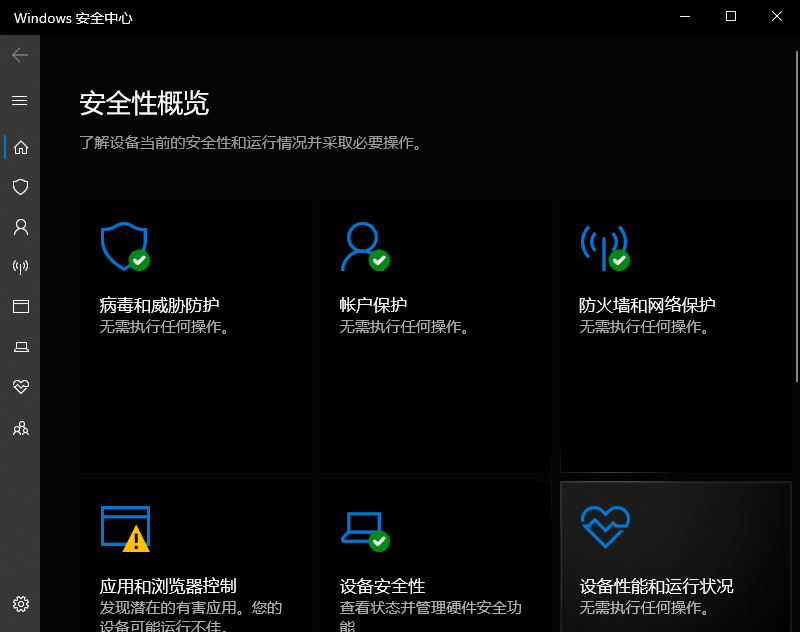This screenshot has height=632, width=800.
Task: Go back using the arrow
Action: (x=20, y=55)
